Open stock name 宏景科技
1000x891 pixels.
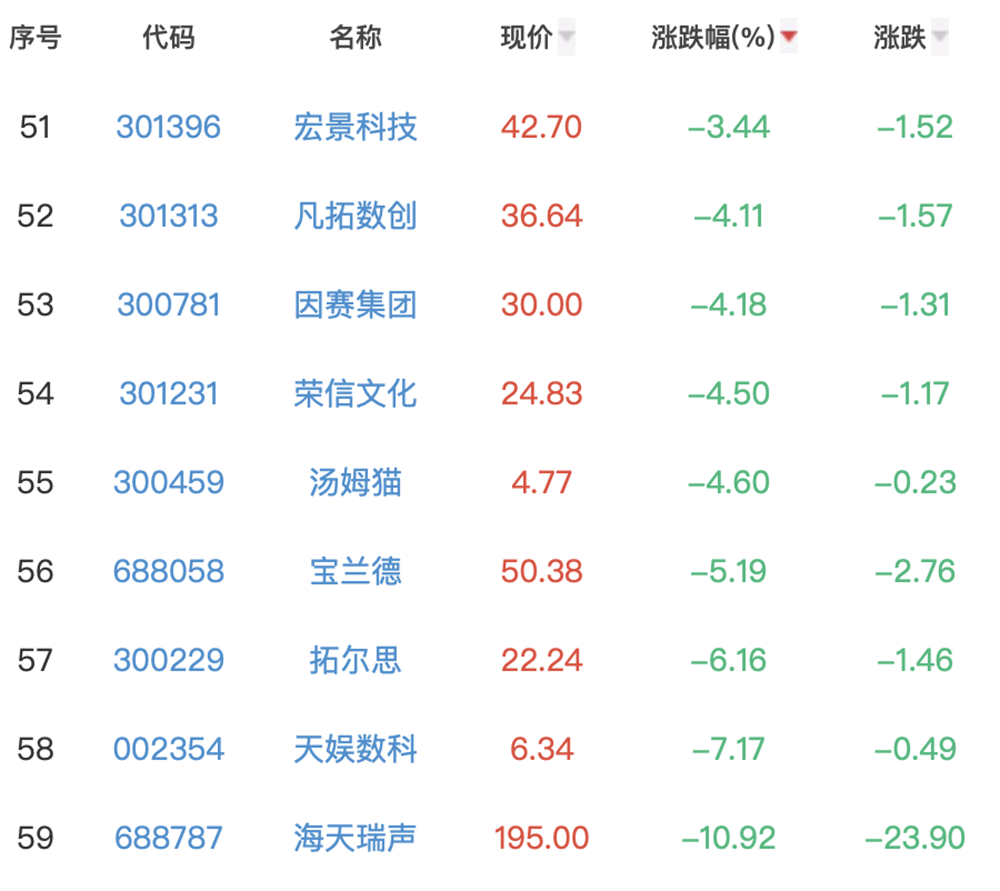355,127
